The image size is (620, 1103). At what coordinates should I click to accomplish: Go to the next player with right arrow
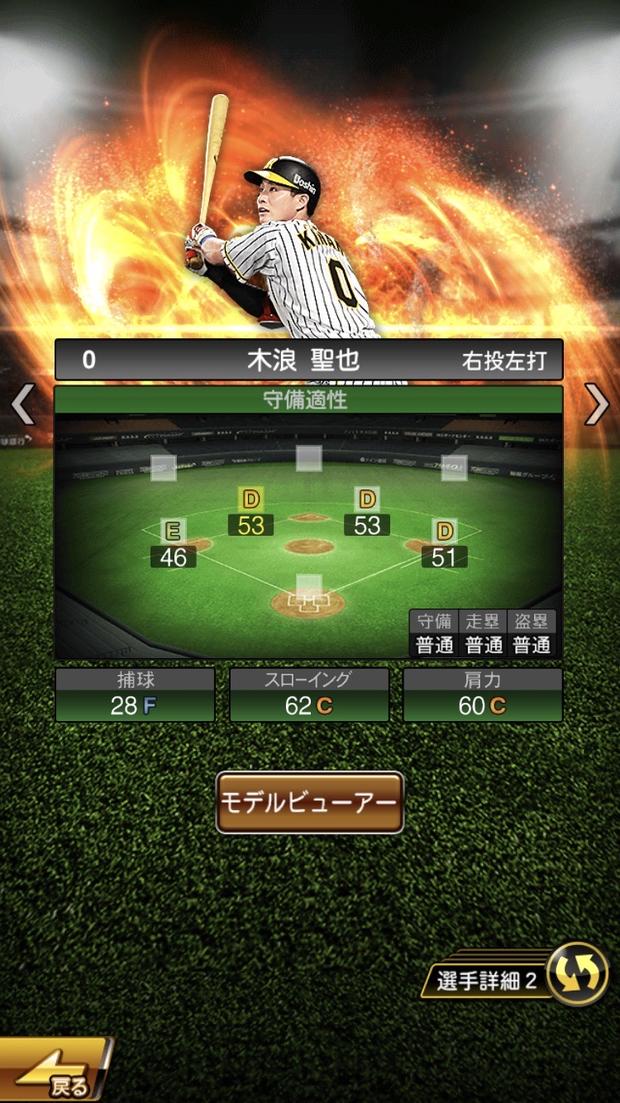click(597, 404)
